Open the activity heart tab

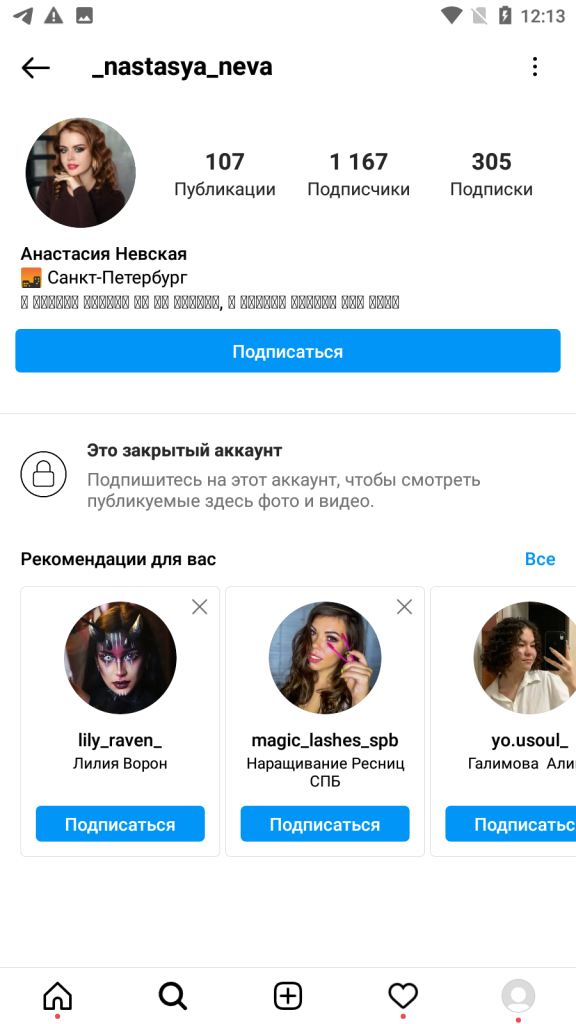point(403,997)
